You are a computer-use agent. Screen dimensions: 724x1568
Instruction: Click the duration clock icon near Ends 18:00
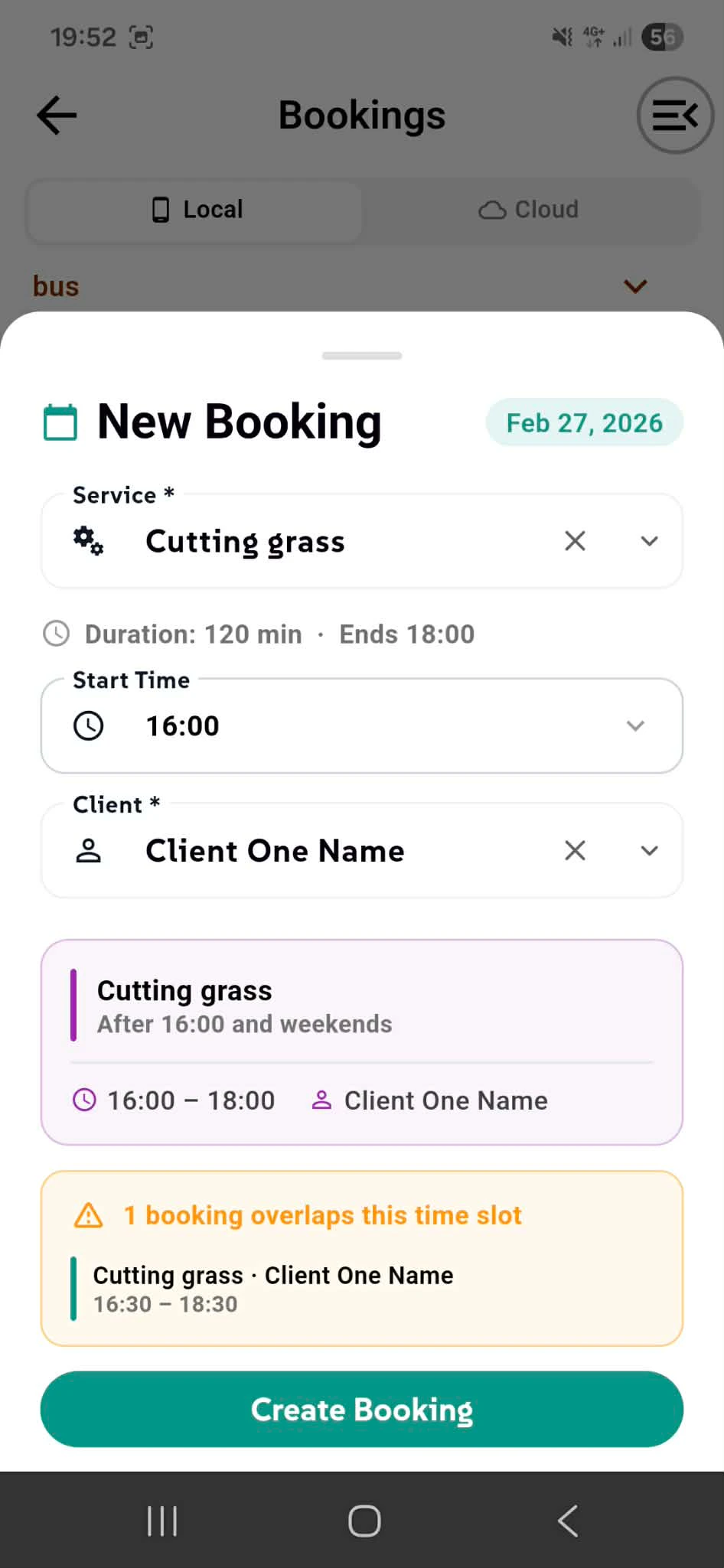[x=57, y=634]
